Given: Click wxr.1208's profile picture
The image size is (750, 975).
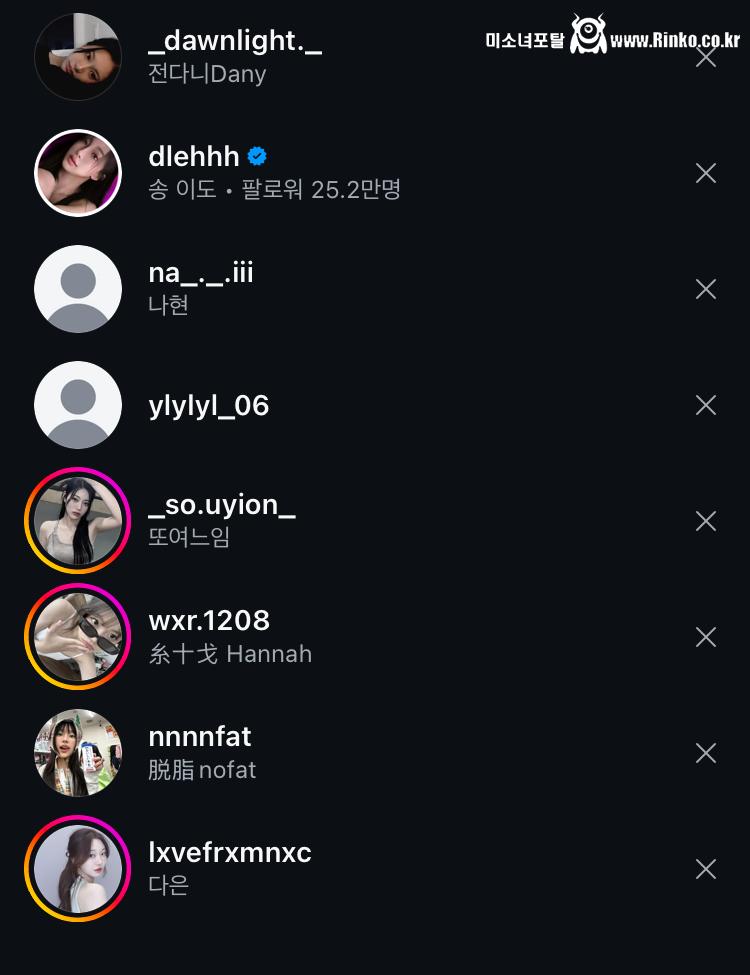Looking at the screenshot, I should (x=78, y=637).
